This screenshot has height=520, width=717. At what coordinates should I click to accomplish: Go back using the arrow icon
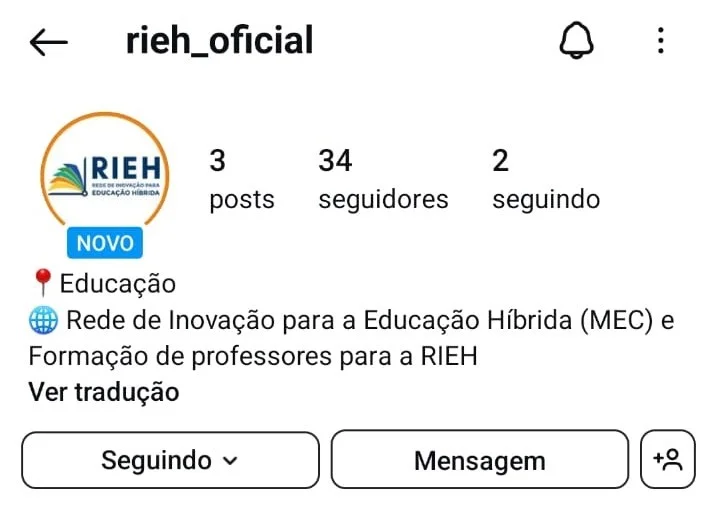pyautogui.click(x=48, y=42)
